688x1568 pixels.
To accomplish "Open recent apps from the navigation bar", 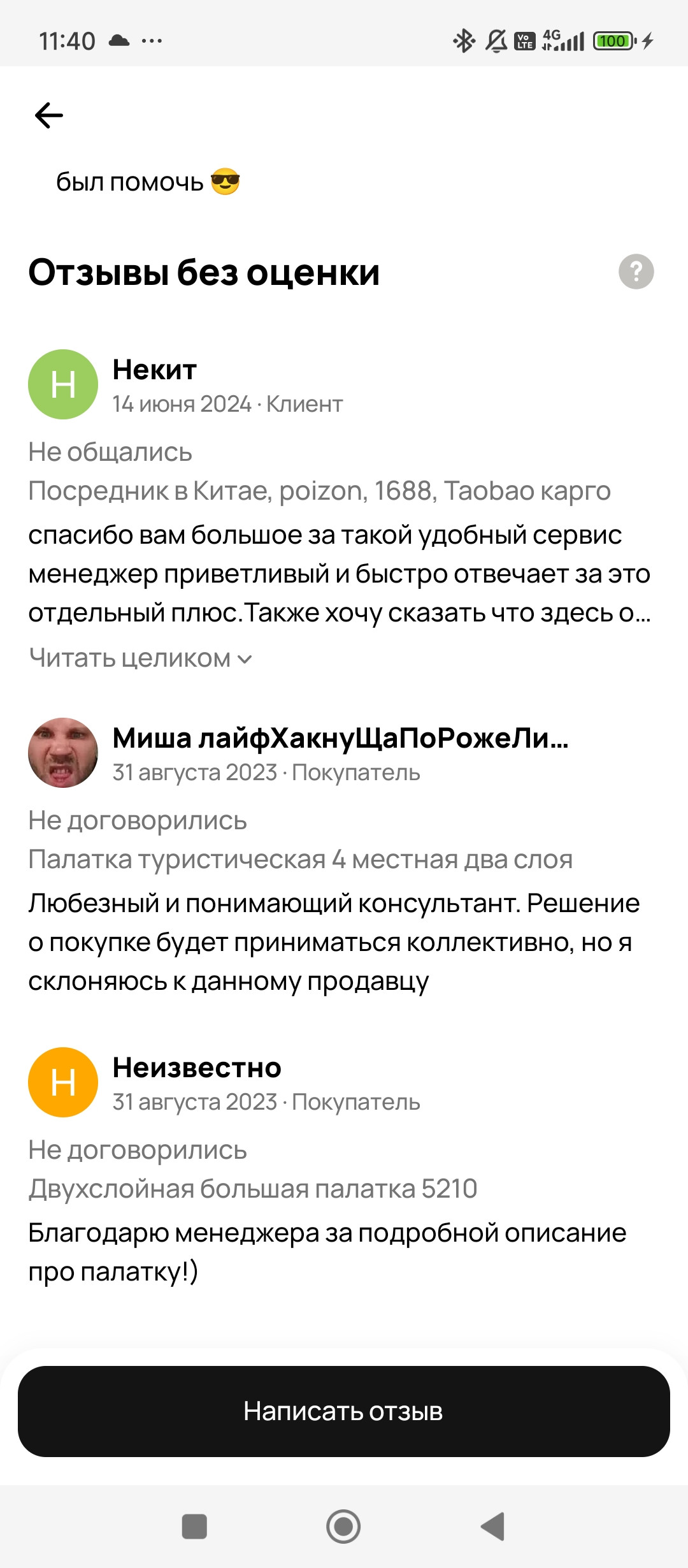I will (194, 1527).
